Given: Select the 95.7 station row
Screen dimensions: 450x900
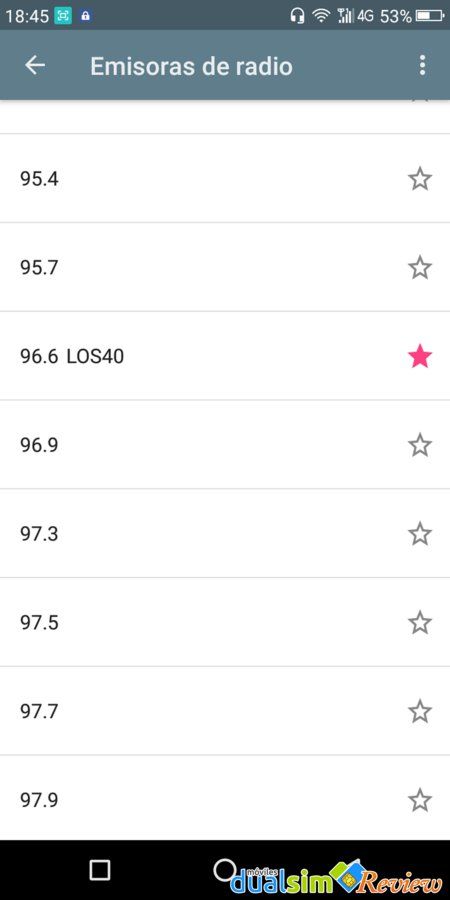Looking at the screenshot, I should (x=225, y=267).
